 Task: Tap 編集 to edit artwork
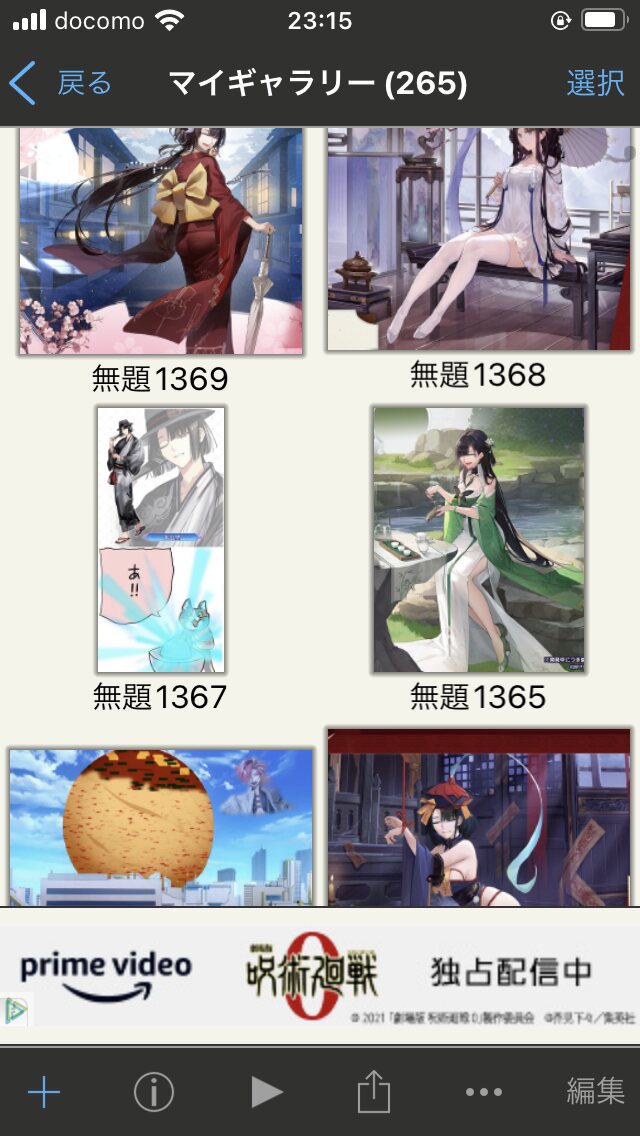(x=595, y=1092)
